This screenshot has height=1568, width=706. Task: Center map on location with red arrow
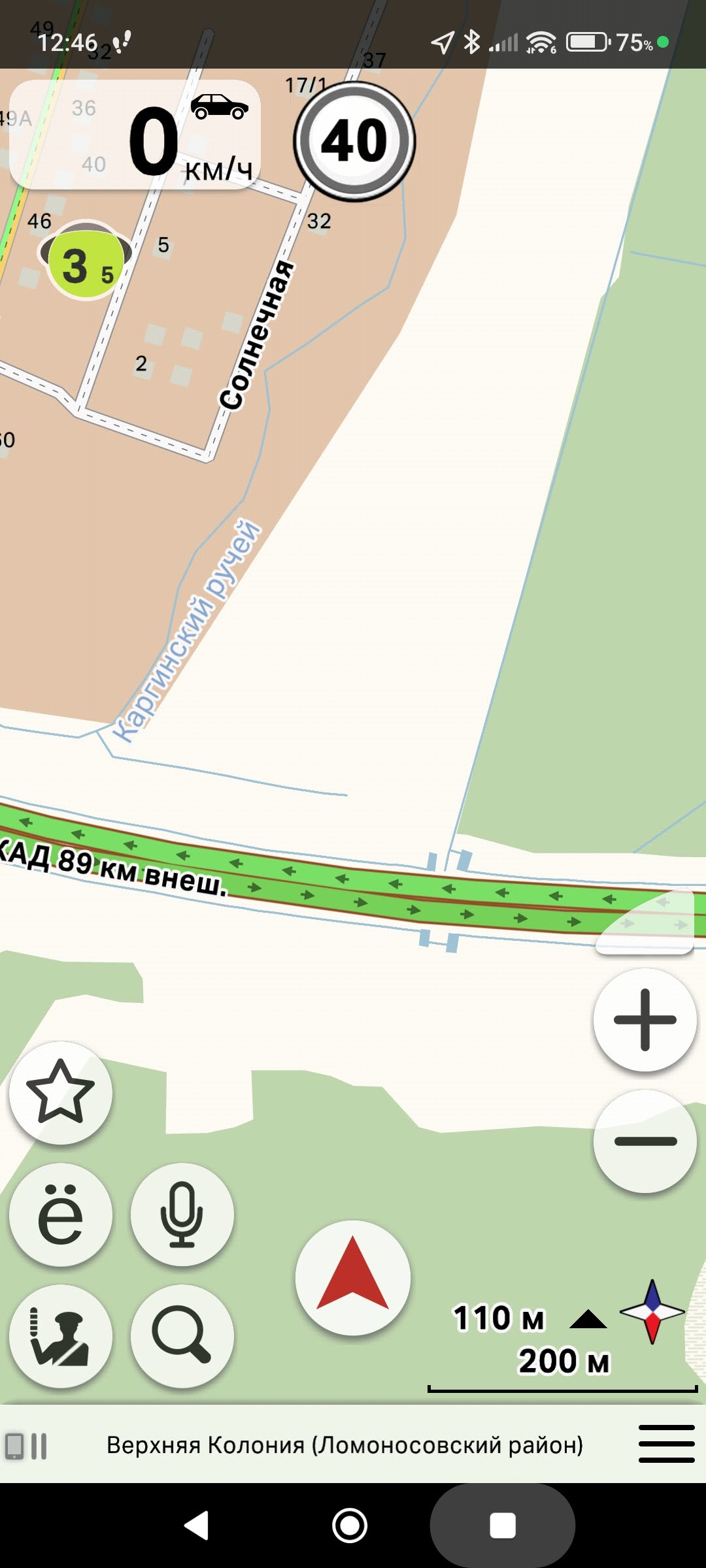point(353,1277)
